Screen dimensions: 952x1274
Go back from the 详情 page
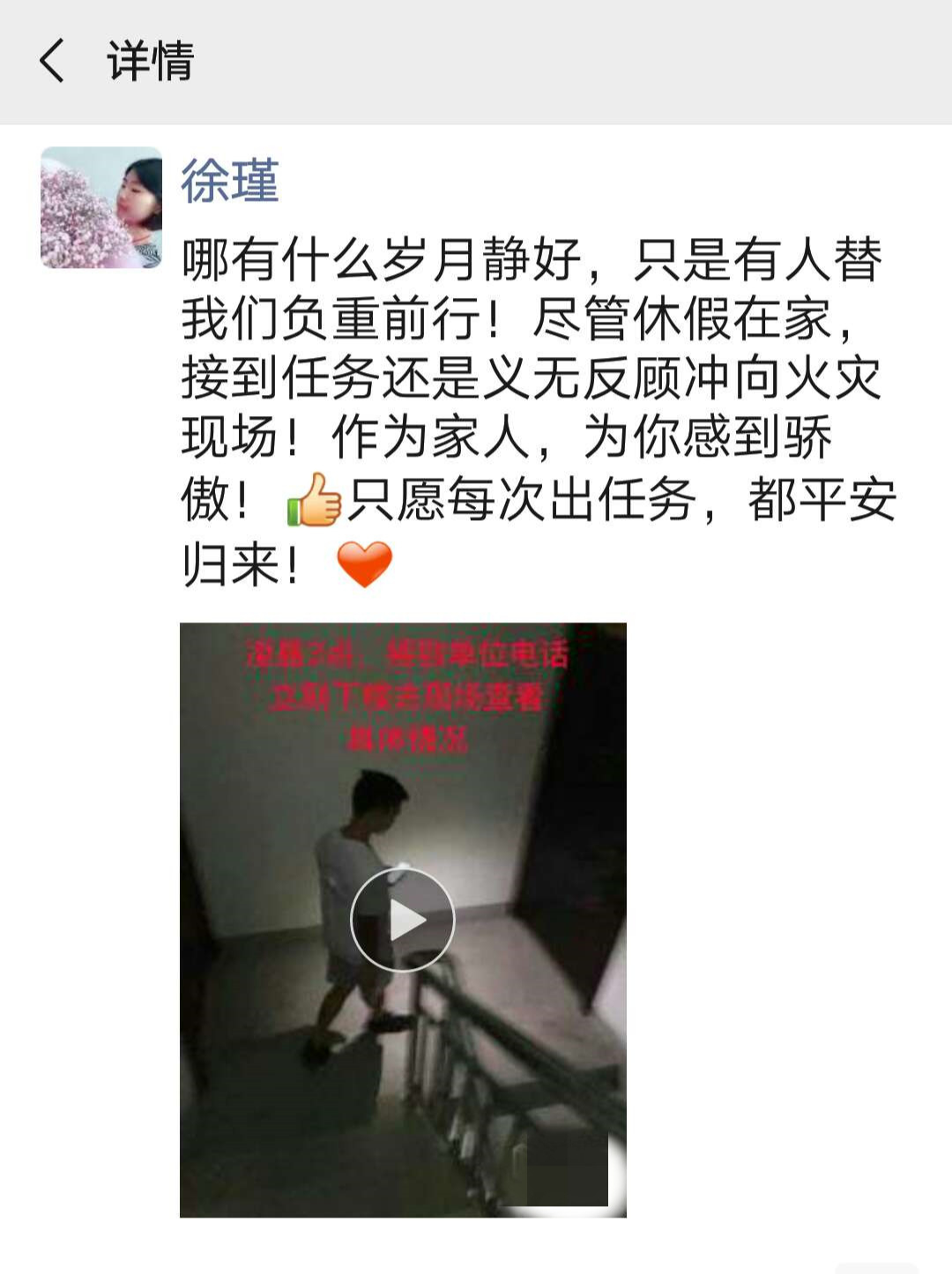click(52, 62)
